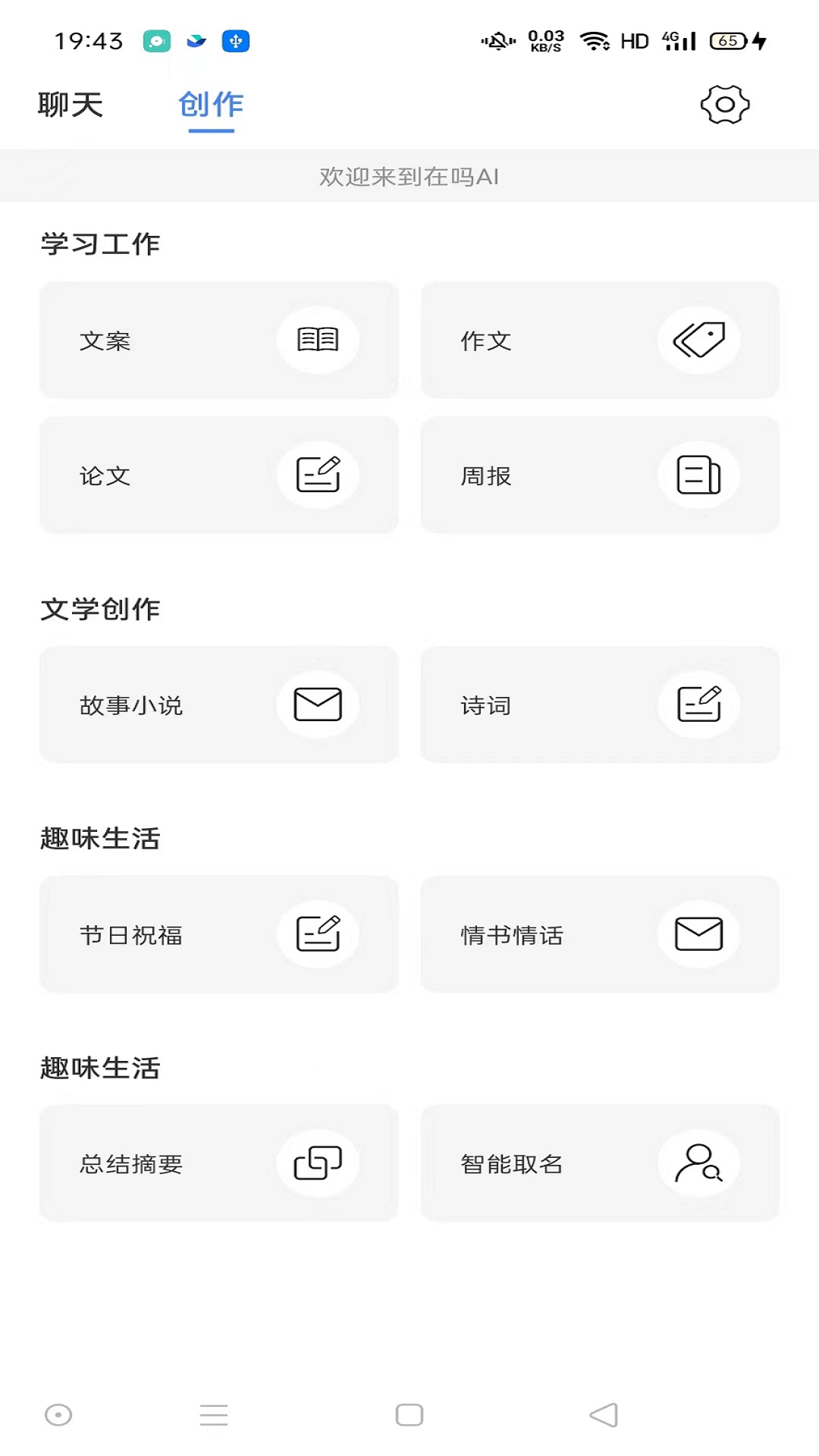Screen dimensions: 819x1456
Task: Tap the system home button
Action: point(409,1415)
